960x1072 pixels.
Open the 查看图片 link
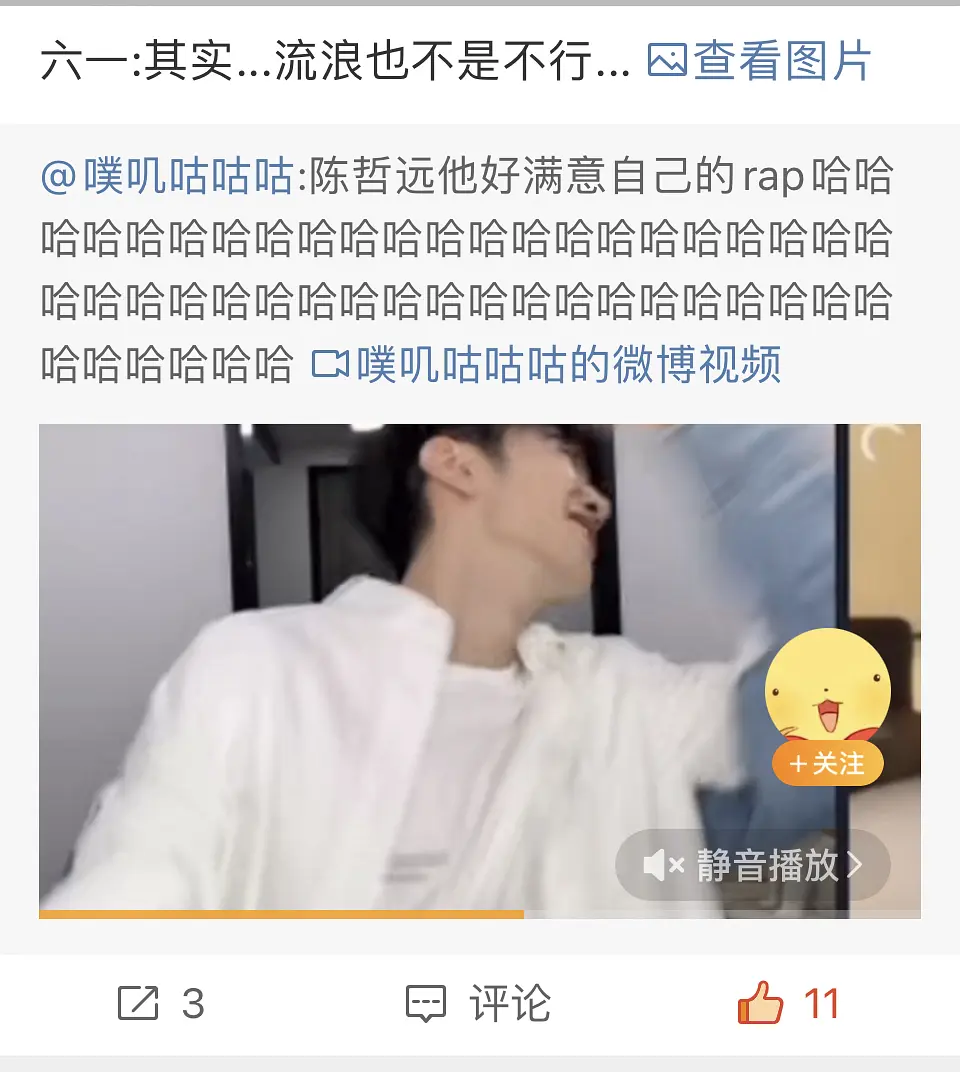click(760, 62)
